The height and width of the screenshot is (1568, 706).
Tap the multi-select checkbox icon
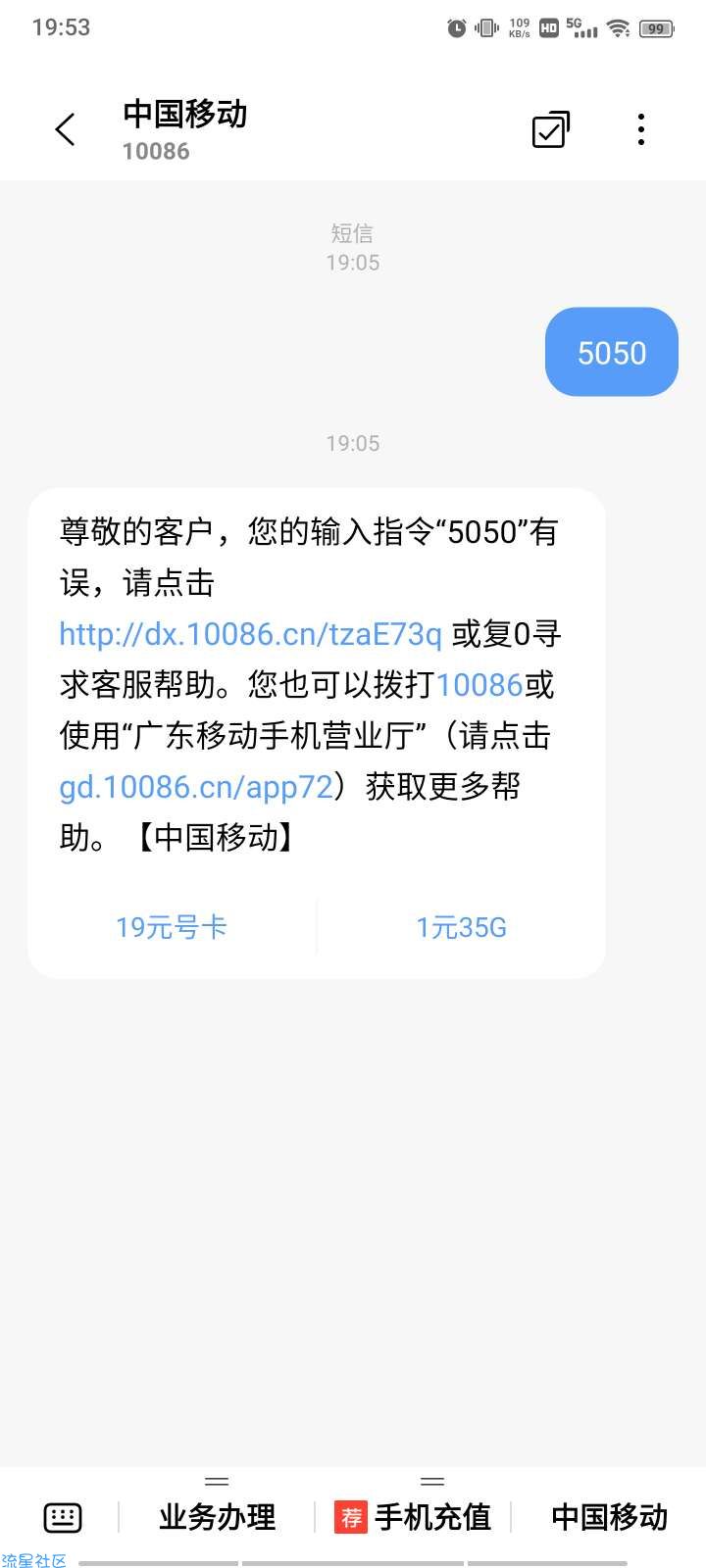pos(550,129)
